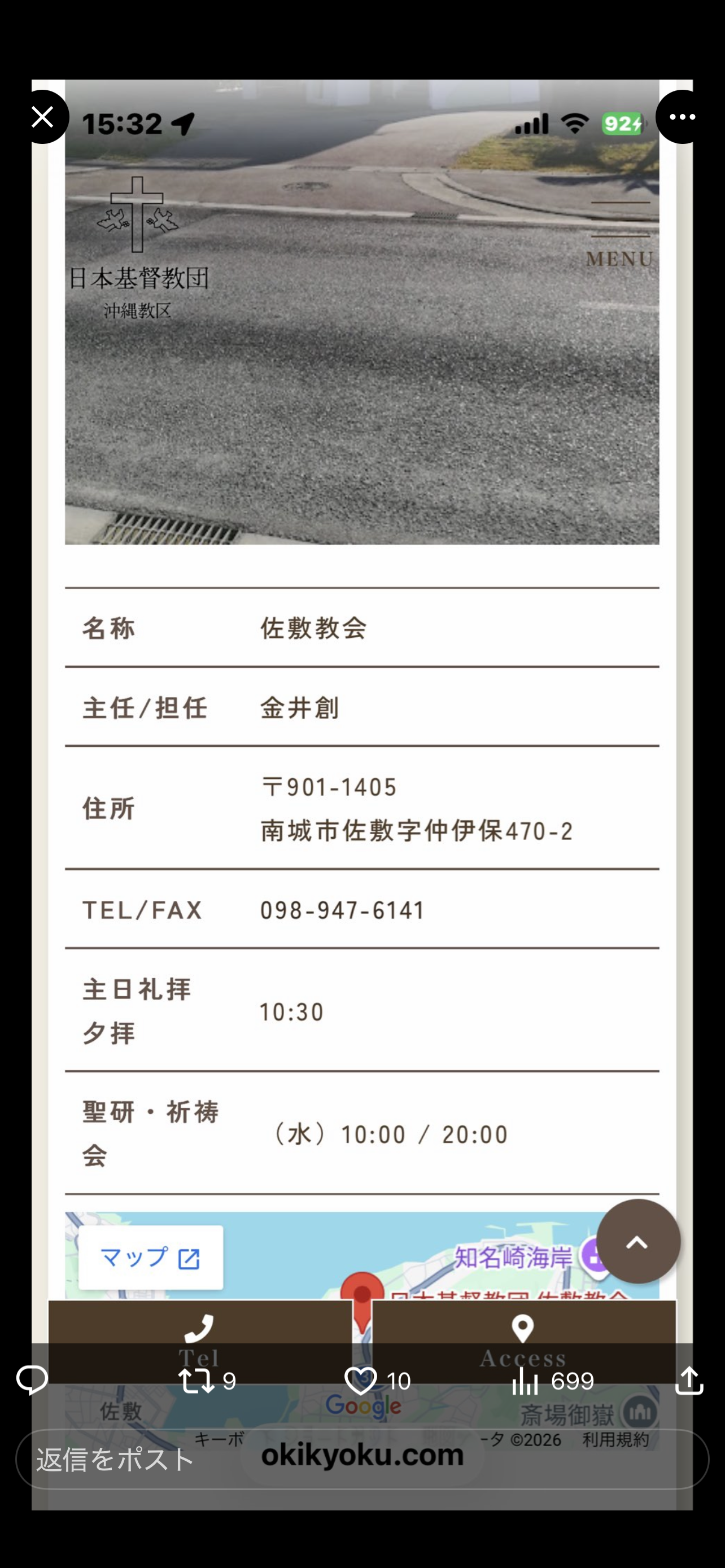Like this post

[x=377, y=1381]
